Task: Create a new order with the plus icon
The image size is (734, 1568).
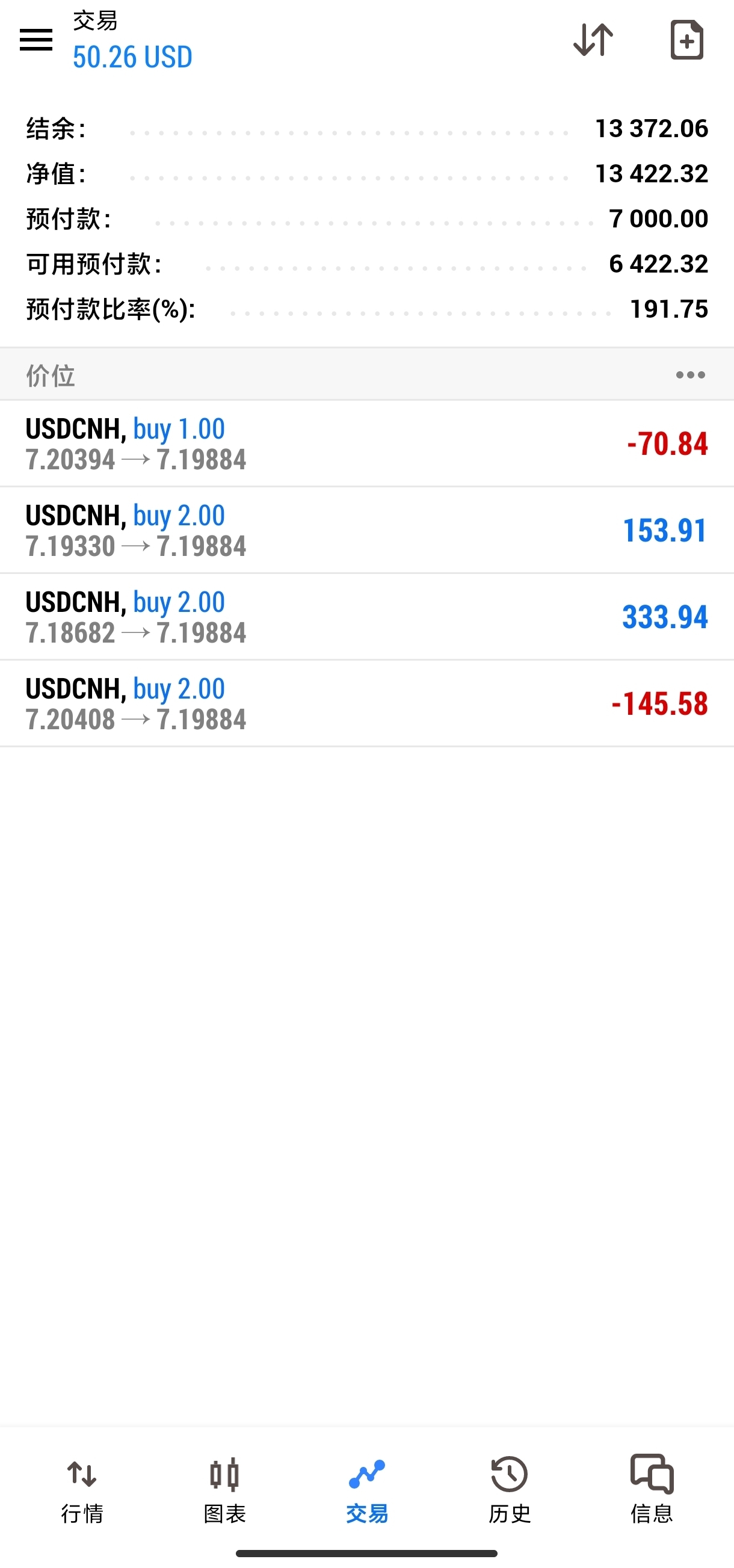Action: [686, 40]
